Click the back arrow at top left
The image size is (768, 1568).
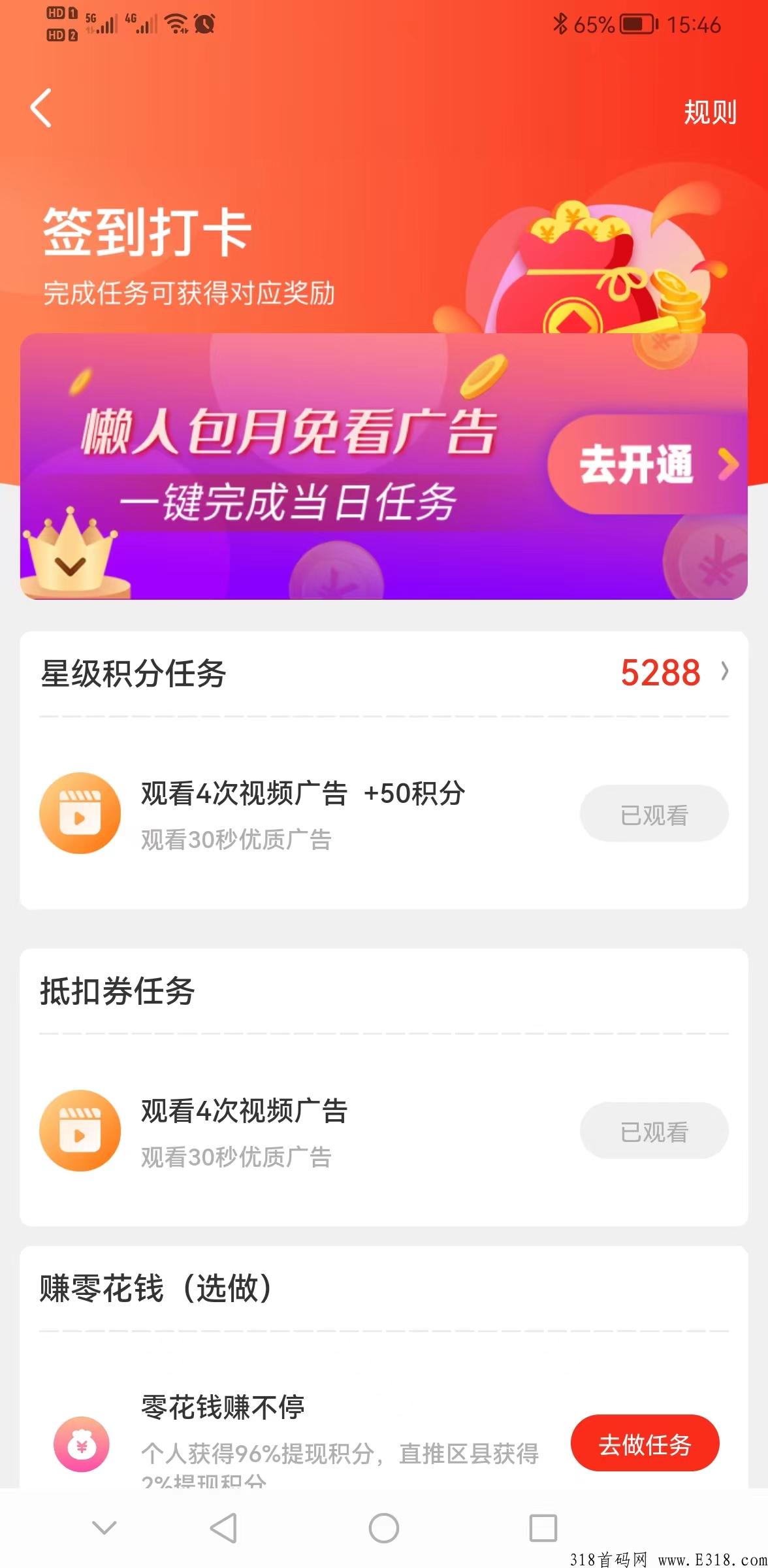[40, 108]
